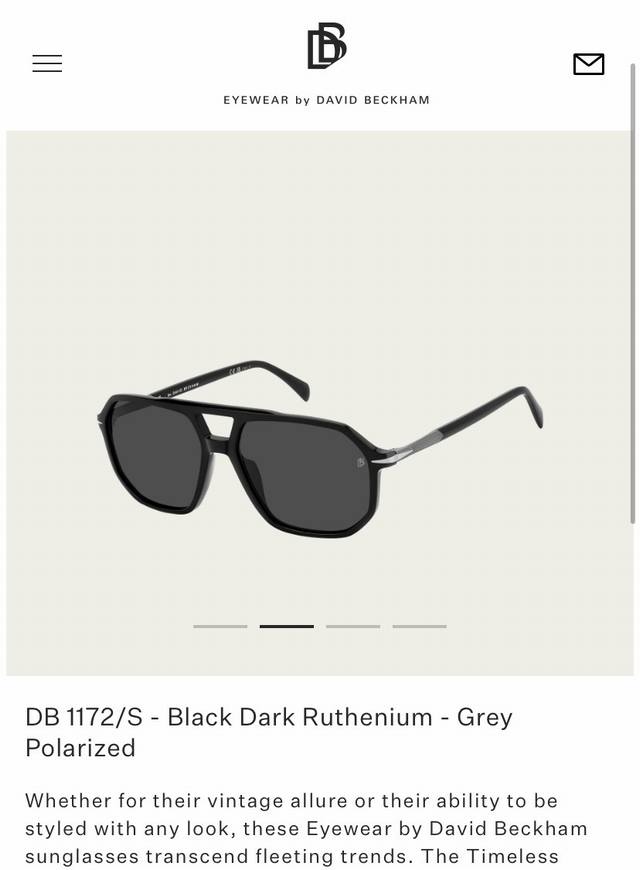Show the first image in the carousel
This screenshot has height=870, width=640.
point(220,626)
